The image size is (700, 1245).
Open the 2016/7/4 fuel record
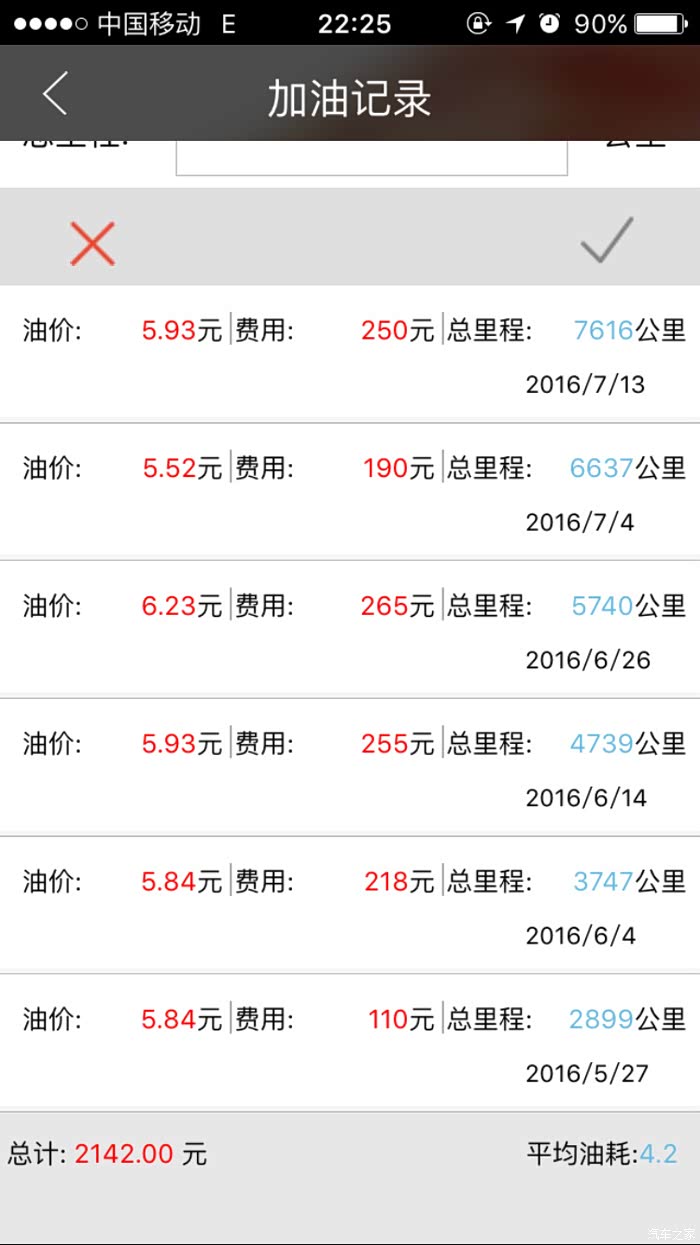coord(350,492)
